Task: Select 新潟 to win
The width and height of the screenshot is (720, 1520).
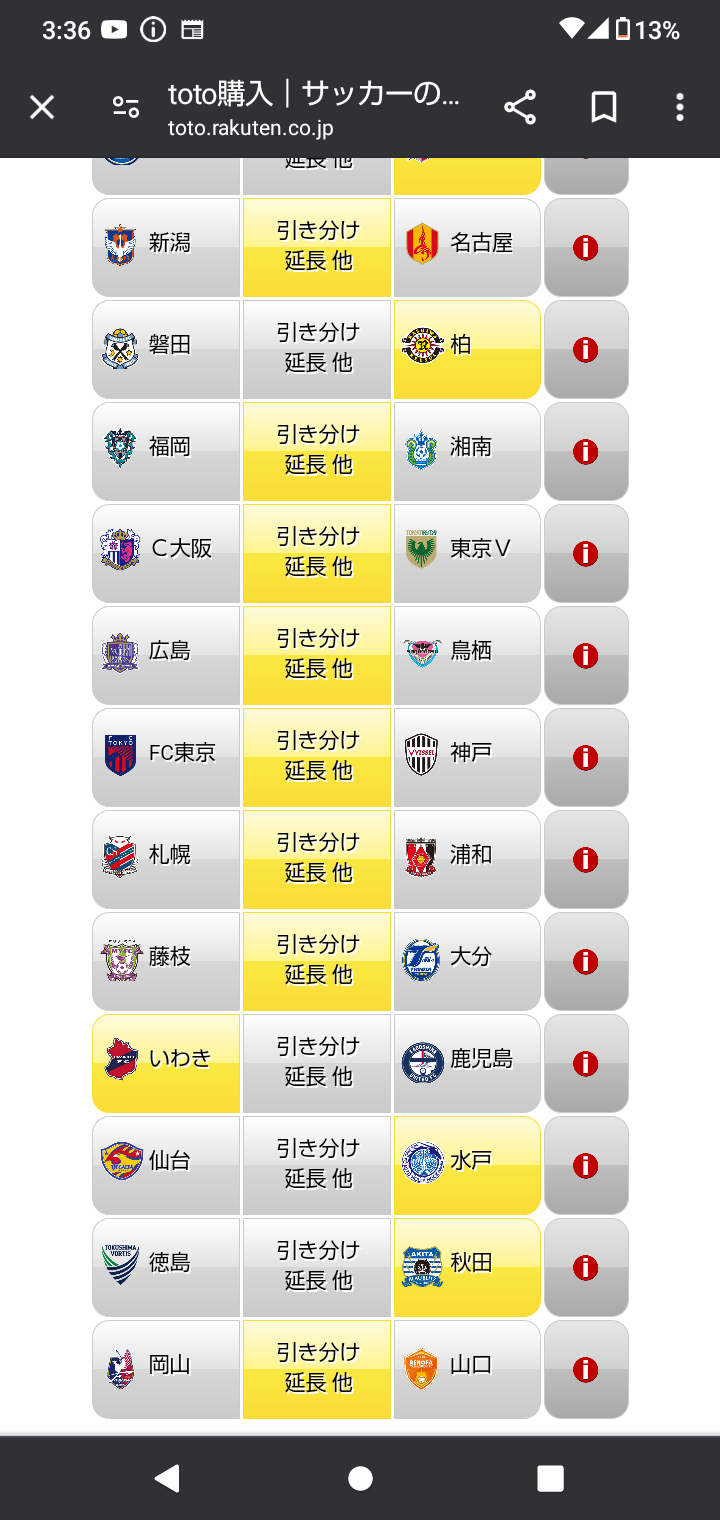Action: pyautogui.click(x=166, y=247)
